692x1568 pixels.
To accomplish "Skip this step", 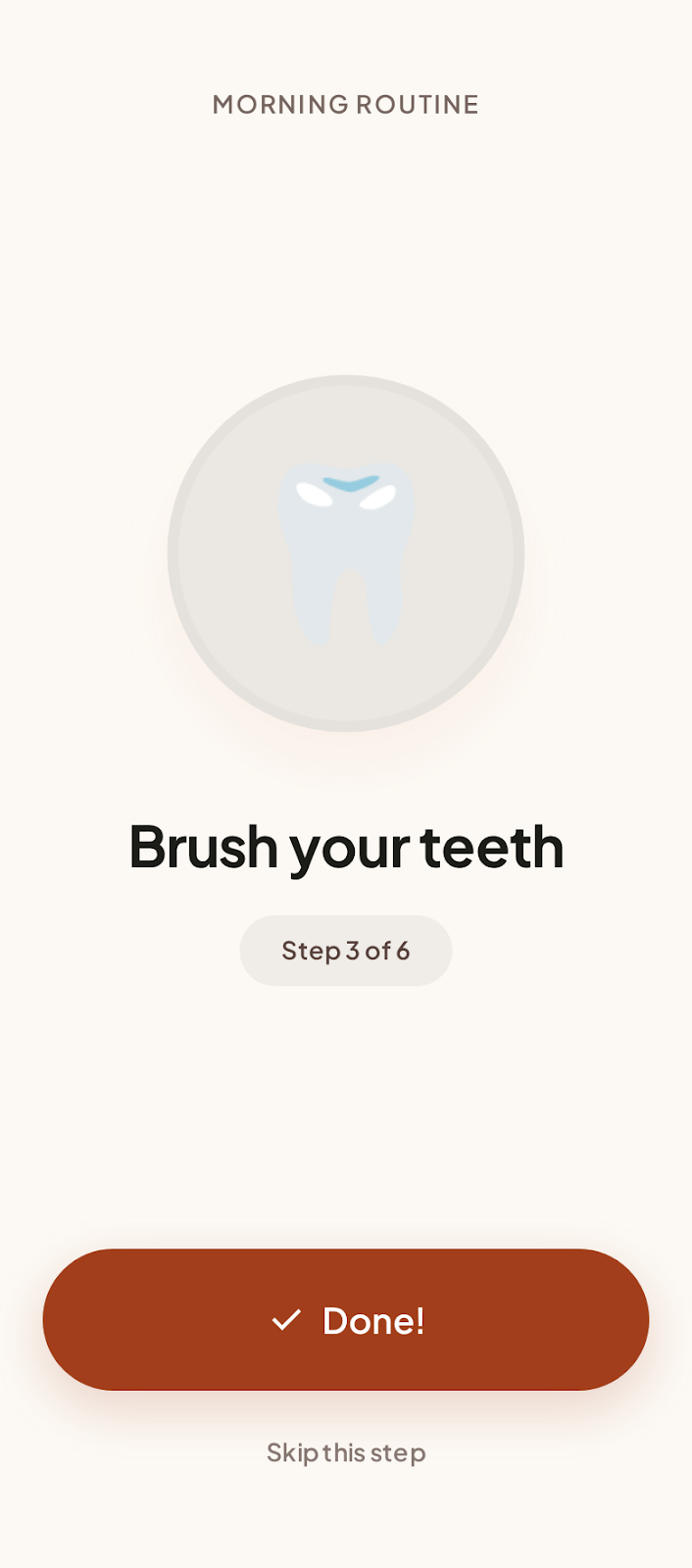I will 346,1452.
